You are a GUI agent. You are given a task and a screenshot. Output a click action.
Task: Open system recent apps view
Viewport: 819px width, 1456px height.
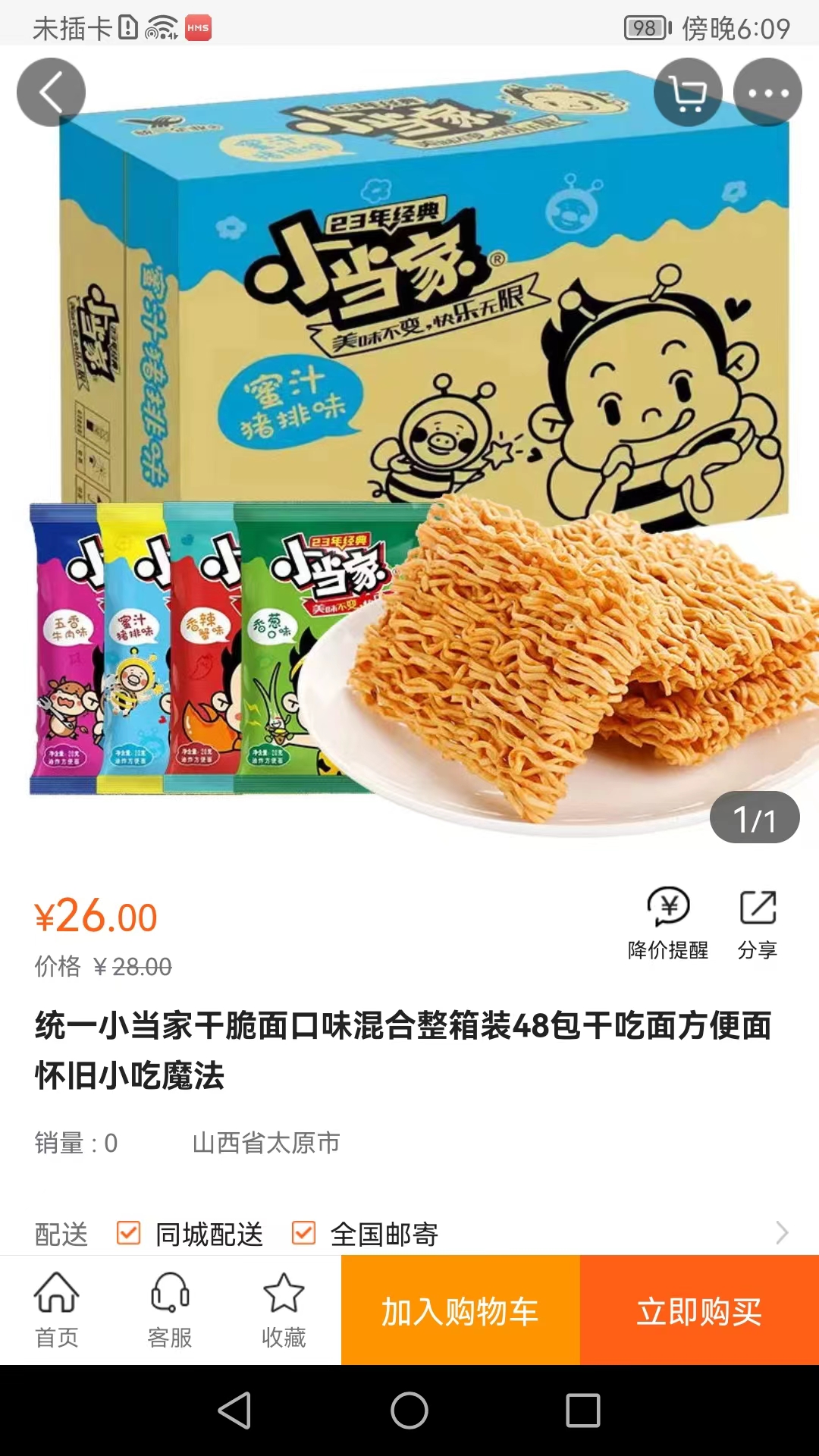click(x=583, y=1410)
